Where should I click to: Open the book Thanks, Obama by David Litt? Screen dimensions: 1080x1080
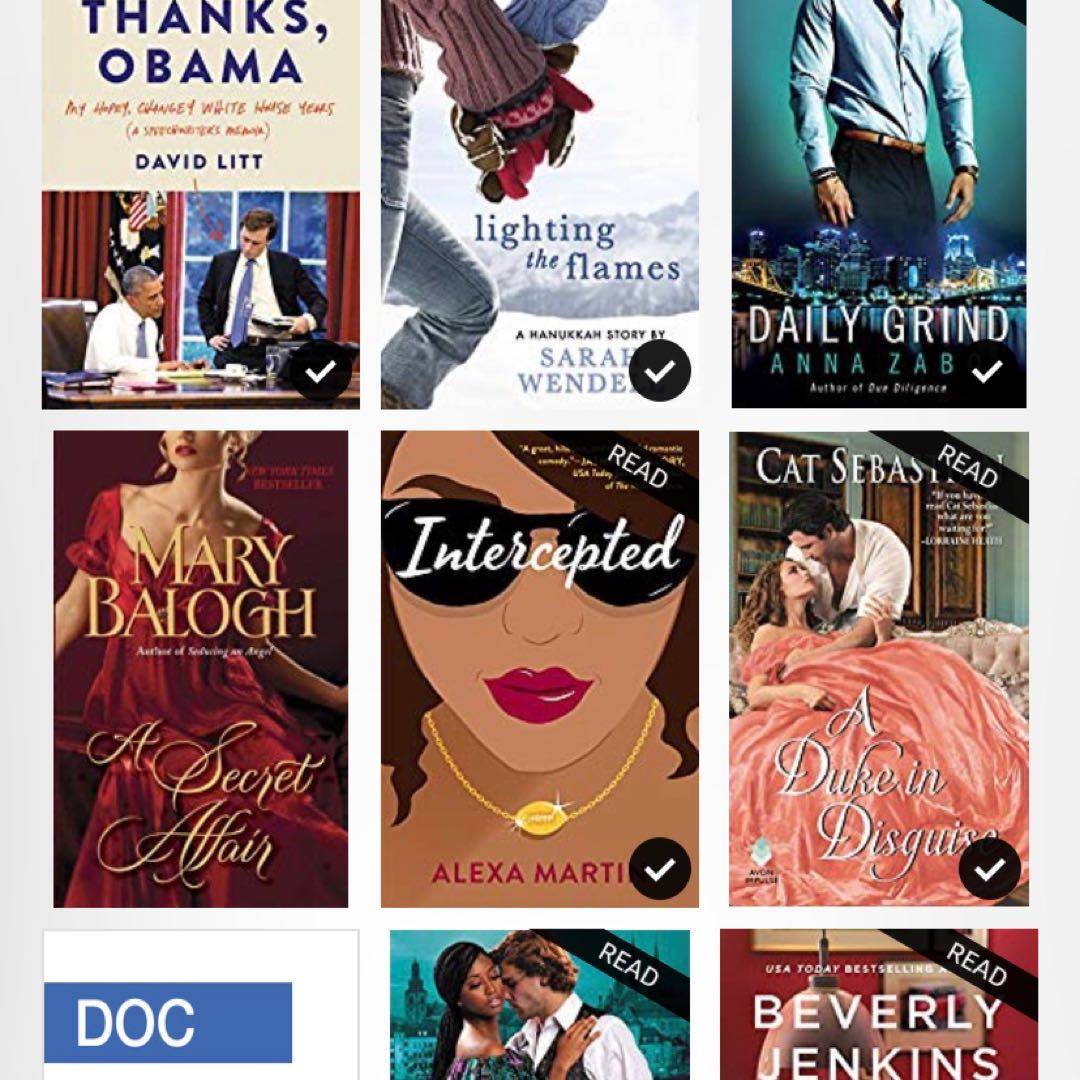200,200
